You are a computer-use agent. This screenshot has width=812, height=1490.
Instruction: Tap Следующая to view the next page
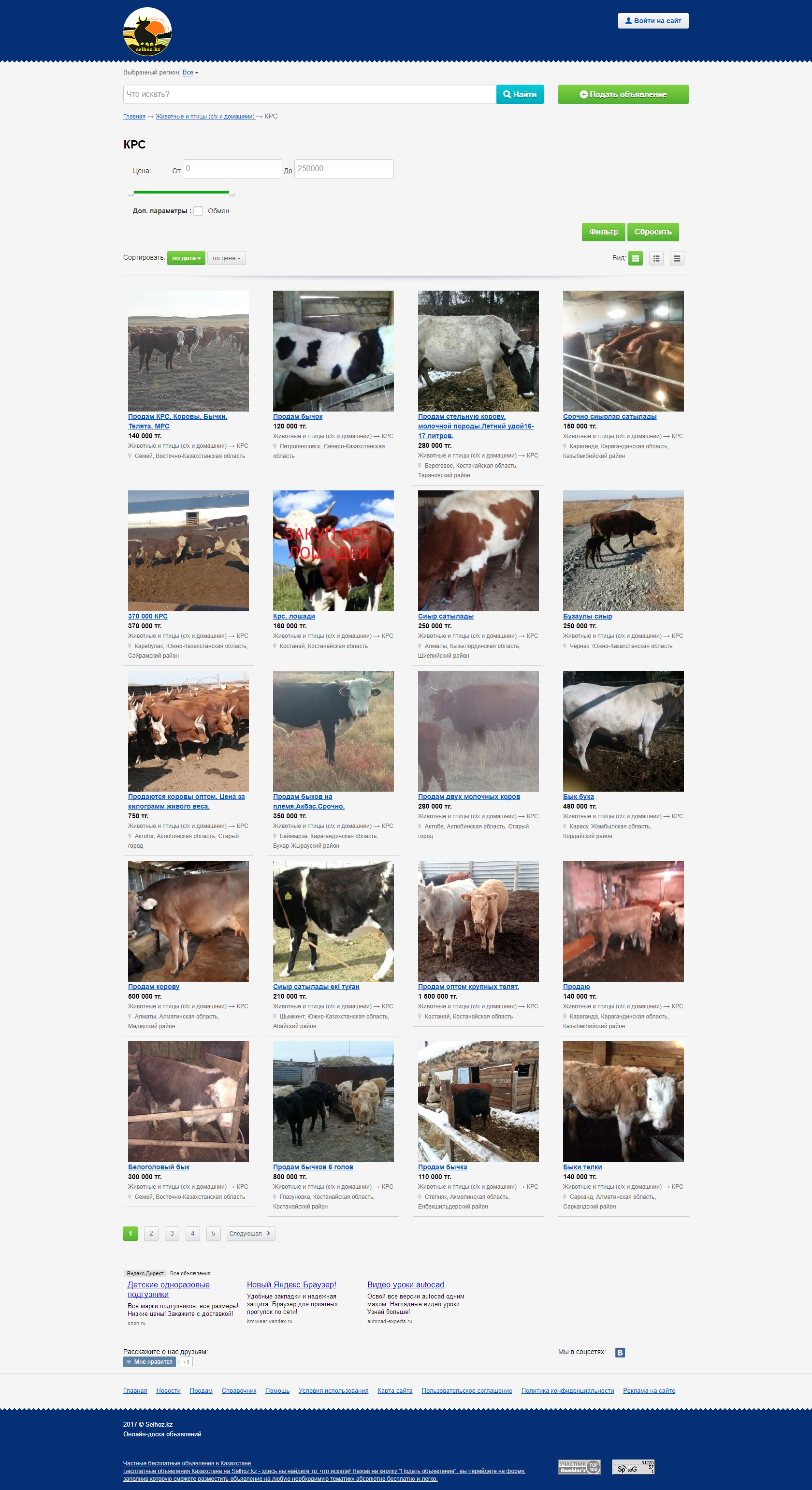click(250, 1233)
